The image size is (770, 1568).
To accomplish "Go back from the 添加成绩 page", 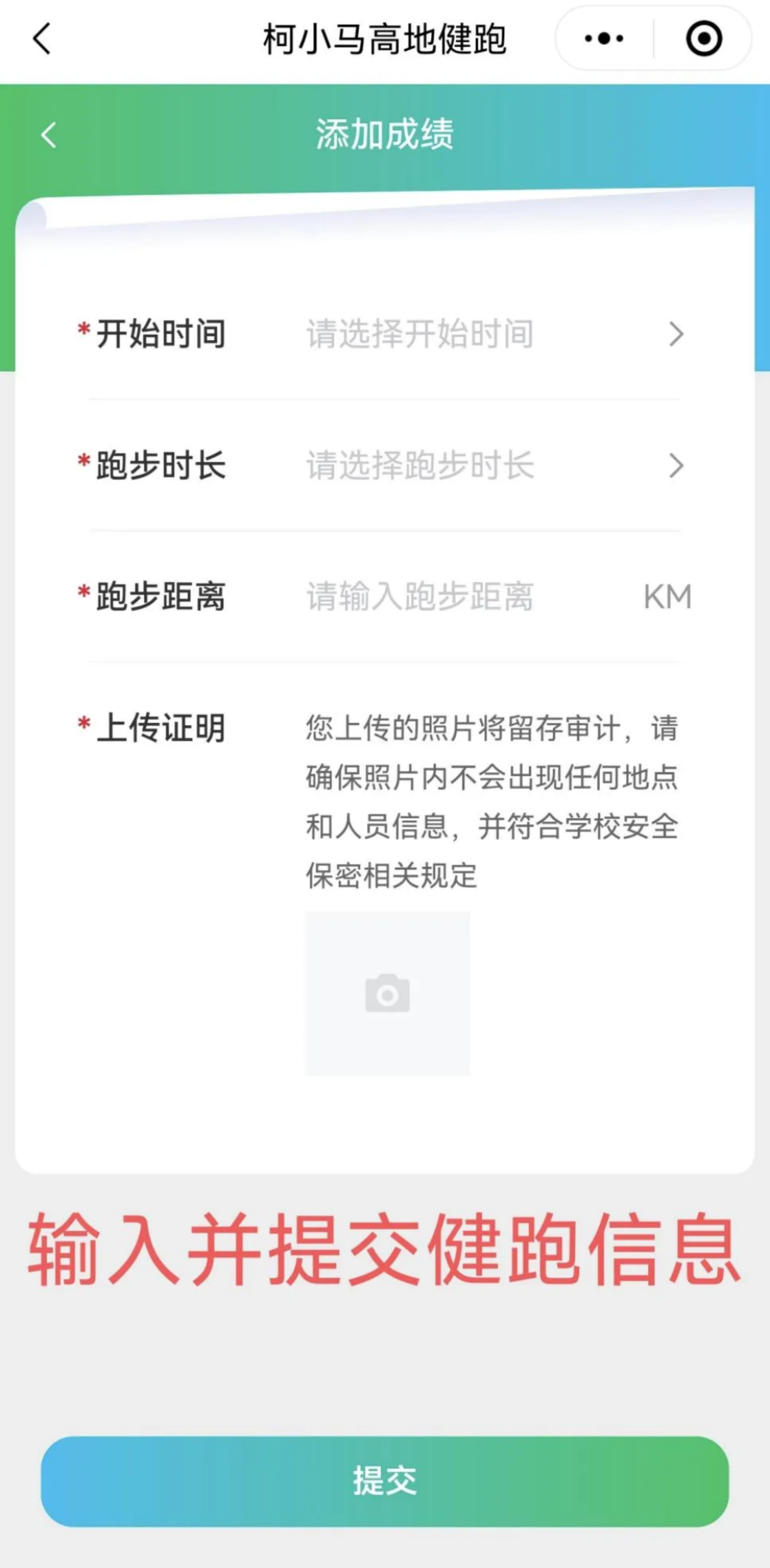I will click(x=49, y=134).
